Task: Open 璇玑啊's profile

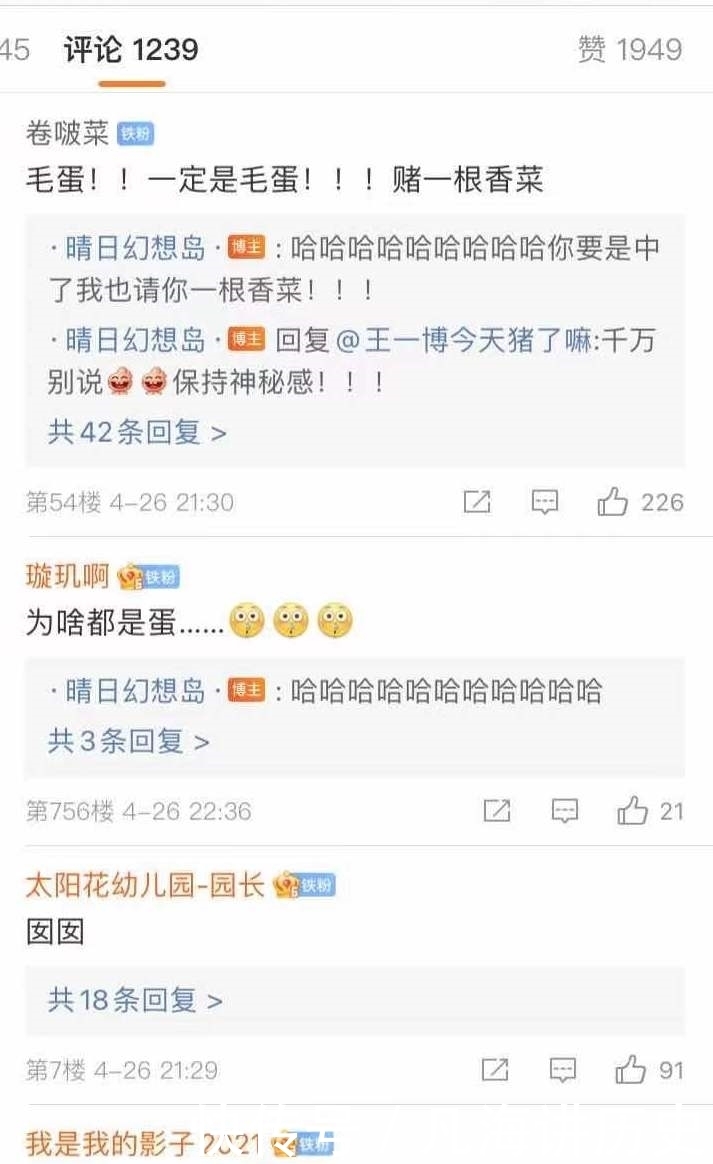Action: click(68, 576)
